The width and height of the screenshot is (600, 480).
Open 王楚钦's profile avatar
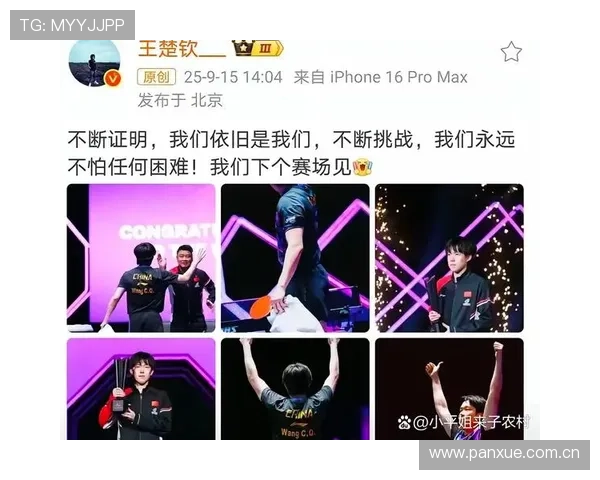95,61
